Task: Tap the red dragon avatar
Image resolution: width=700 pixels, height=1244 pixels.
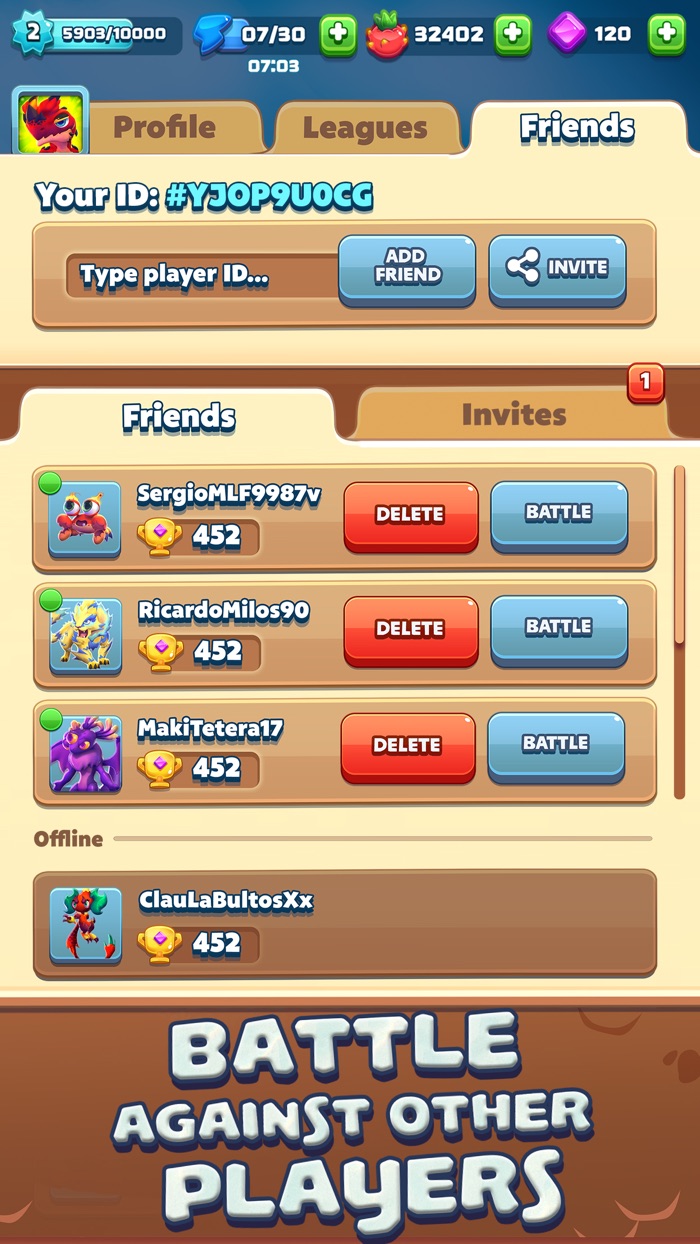Action: (51, 122)
